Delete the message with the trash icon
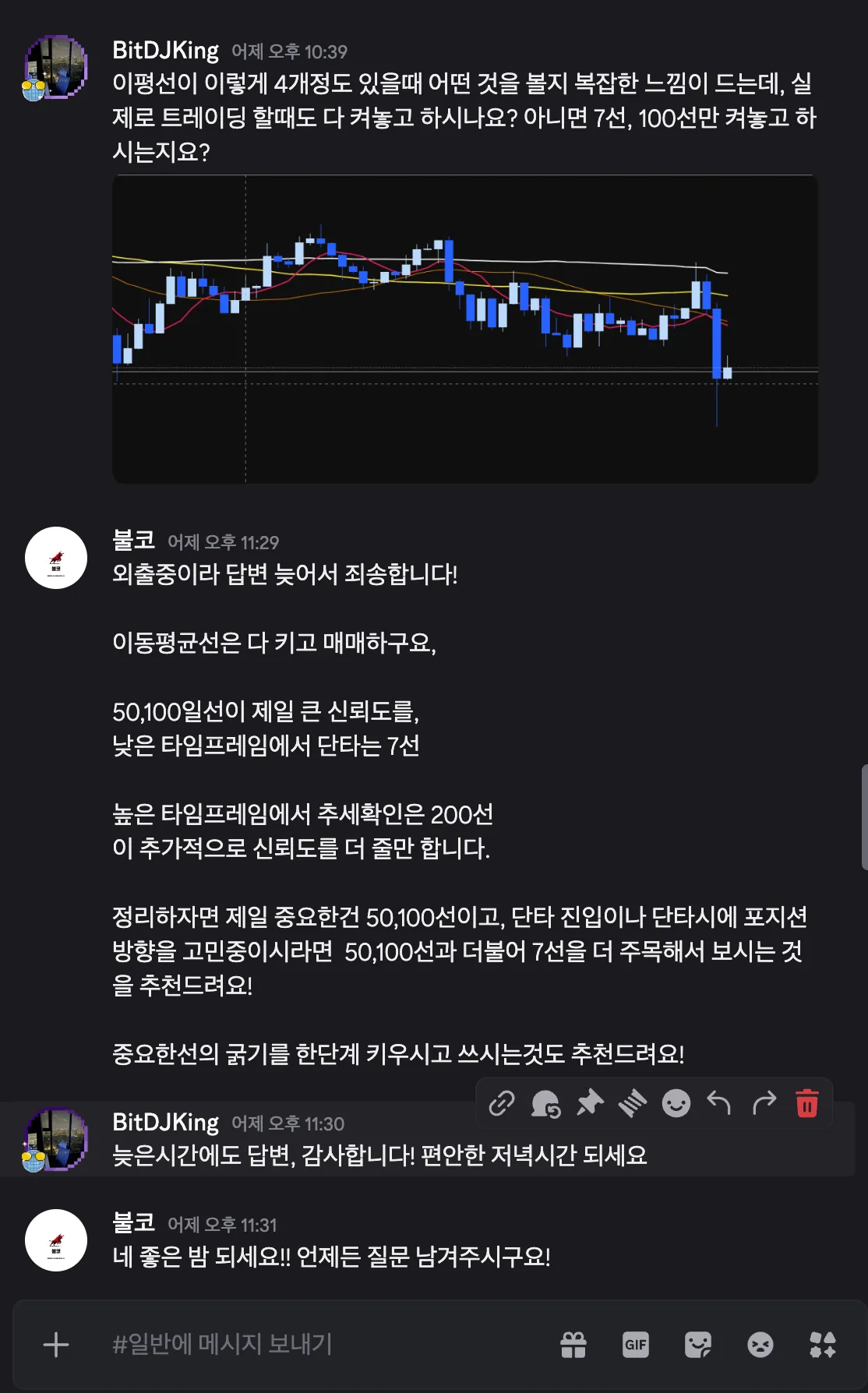The height and width of the screenshot is (1393, 868). pos(806,1102)
